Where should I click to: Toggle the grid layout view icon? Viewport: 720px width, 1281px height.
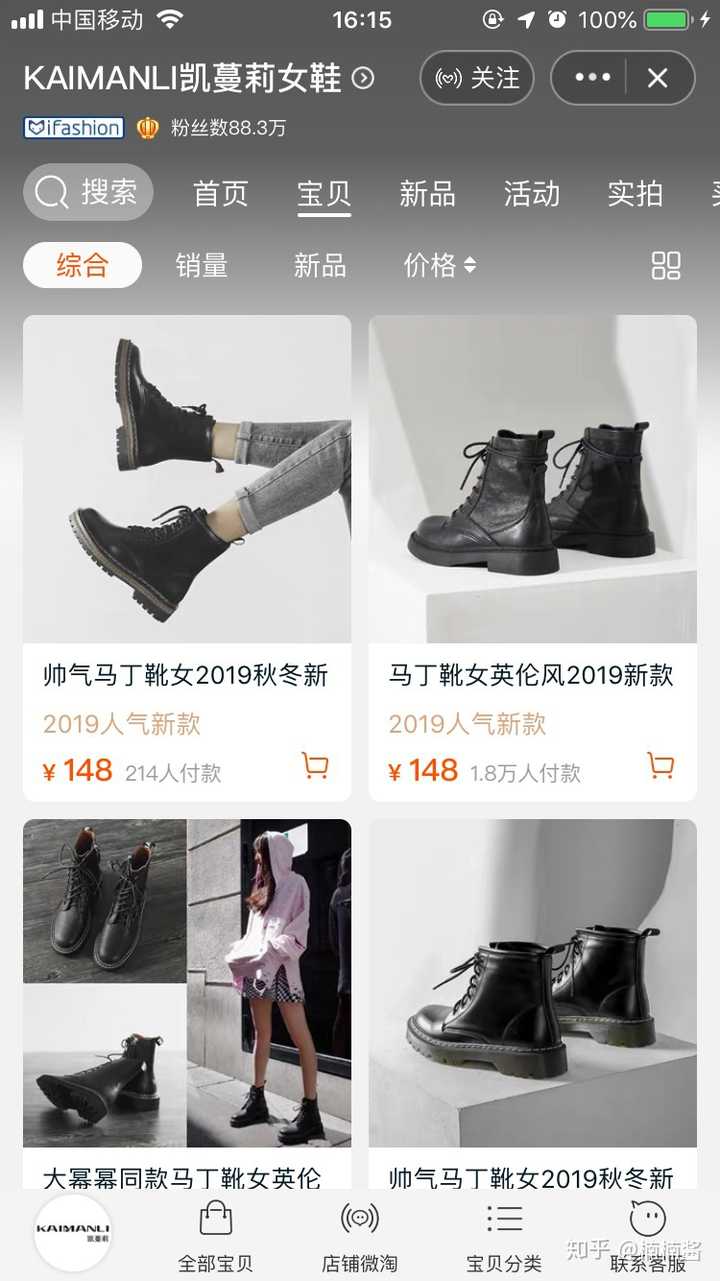pos(666,265)
